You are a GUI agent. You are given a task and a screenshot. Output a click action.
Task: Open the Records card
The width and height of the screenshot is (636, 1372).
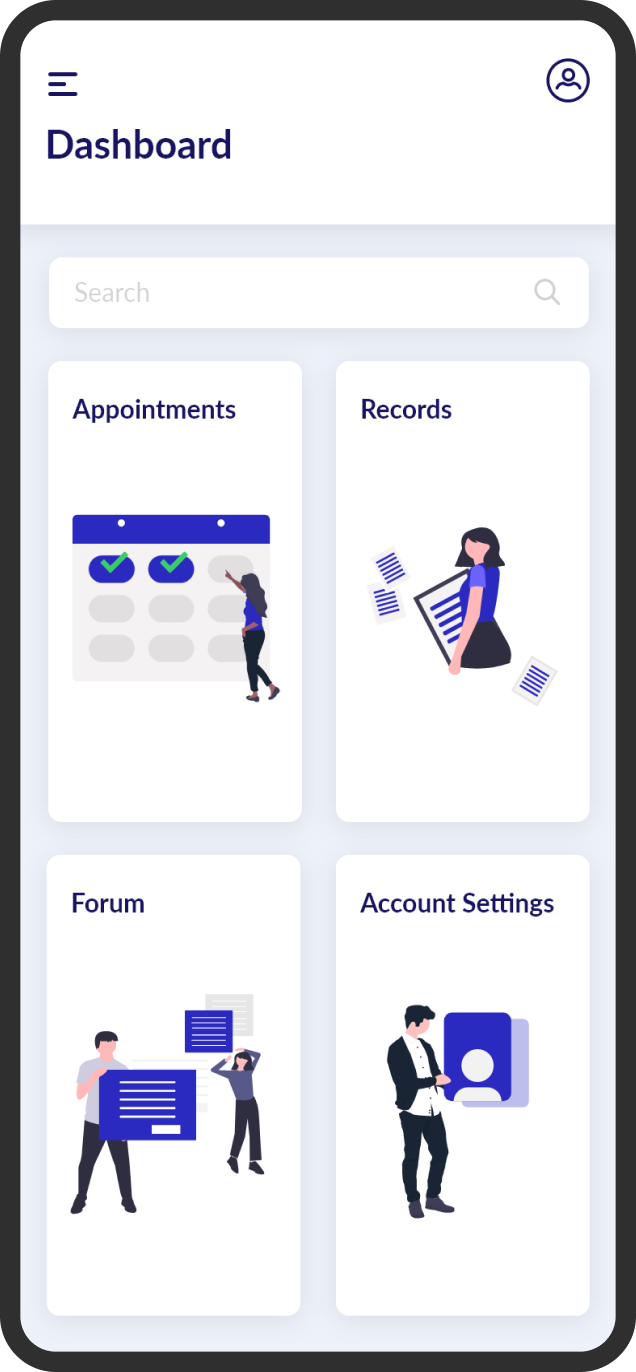[463, 592]
